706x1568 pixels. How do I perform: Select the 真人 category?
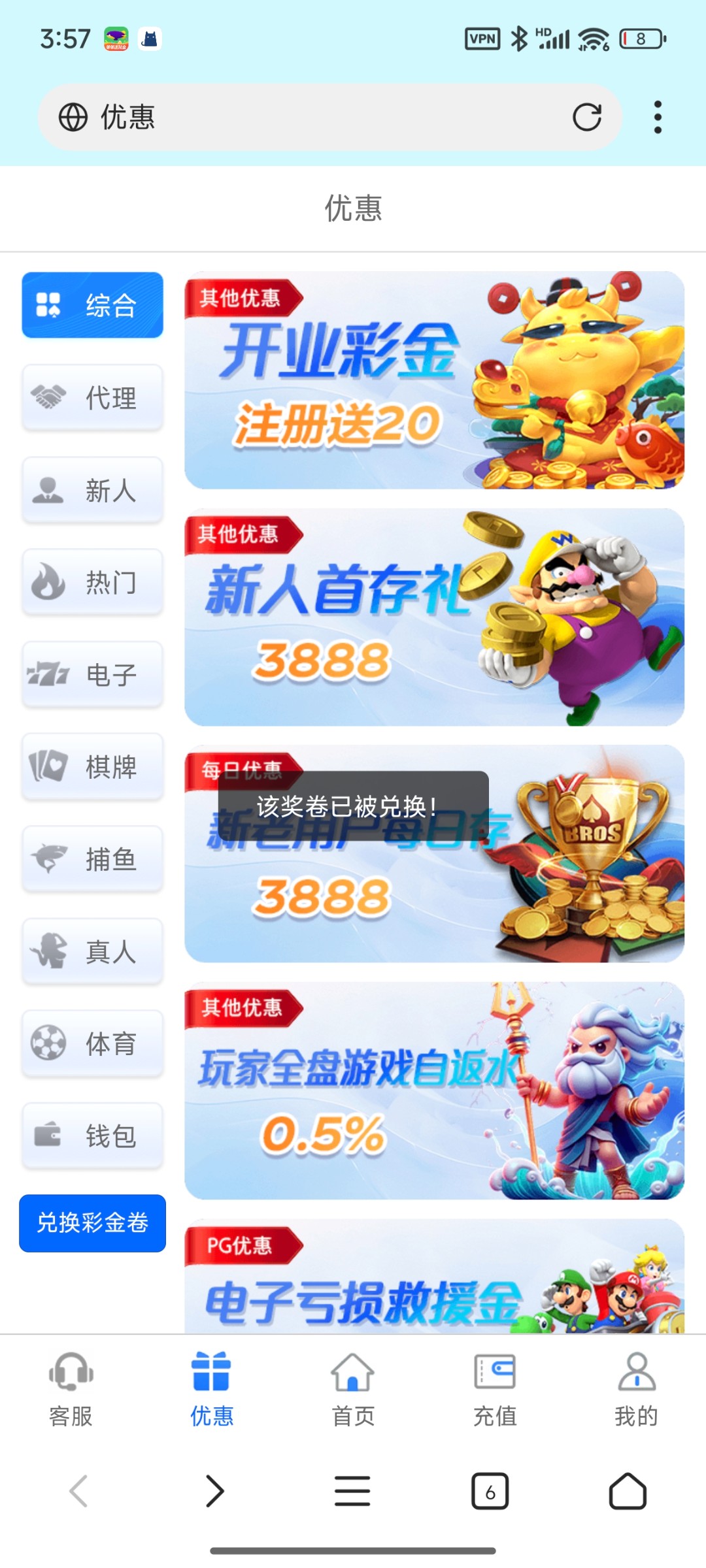click(x=92, y=951)
